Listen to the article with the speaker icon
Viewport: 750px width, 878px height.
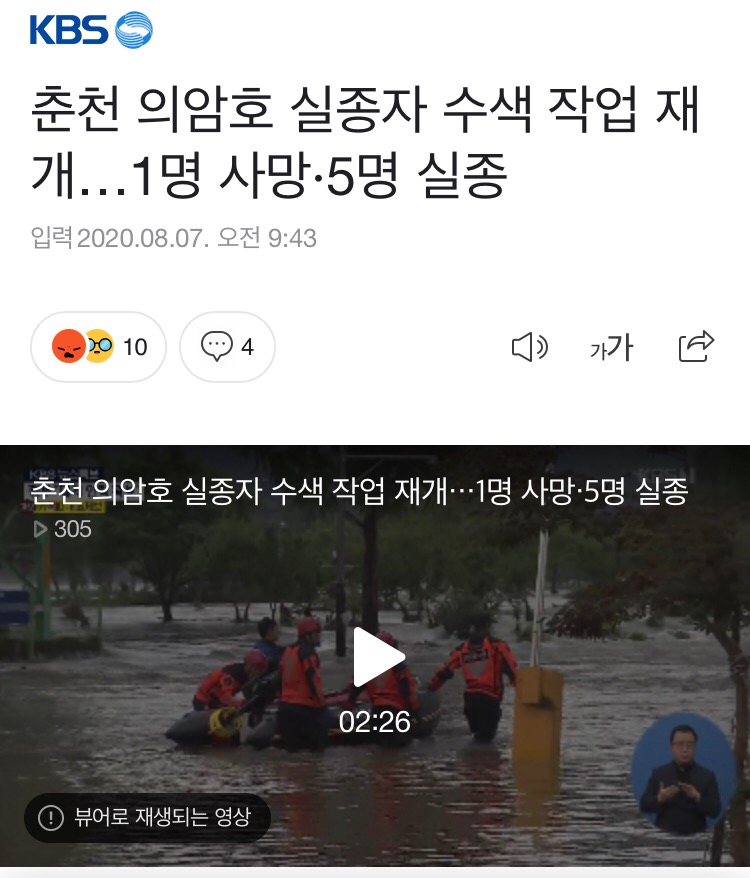[529, 347]
